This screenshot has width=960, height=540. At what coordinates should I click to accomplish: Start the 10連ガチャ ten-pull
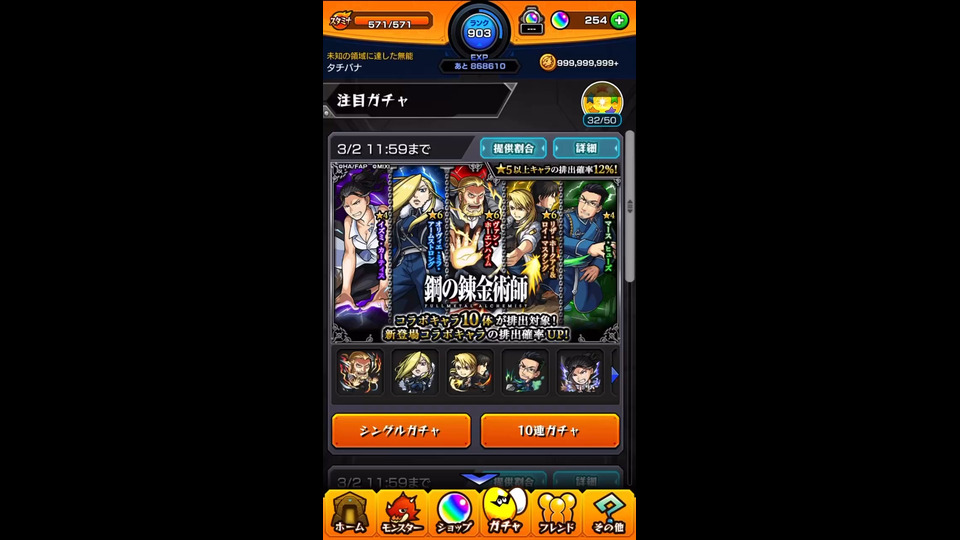[x=549, y=431]
